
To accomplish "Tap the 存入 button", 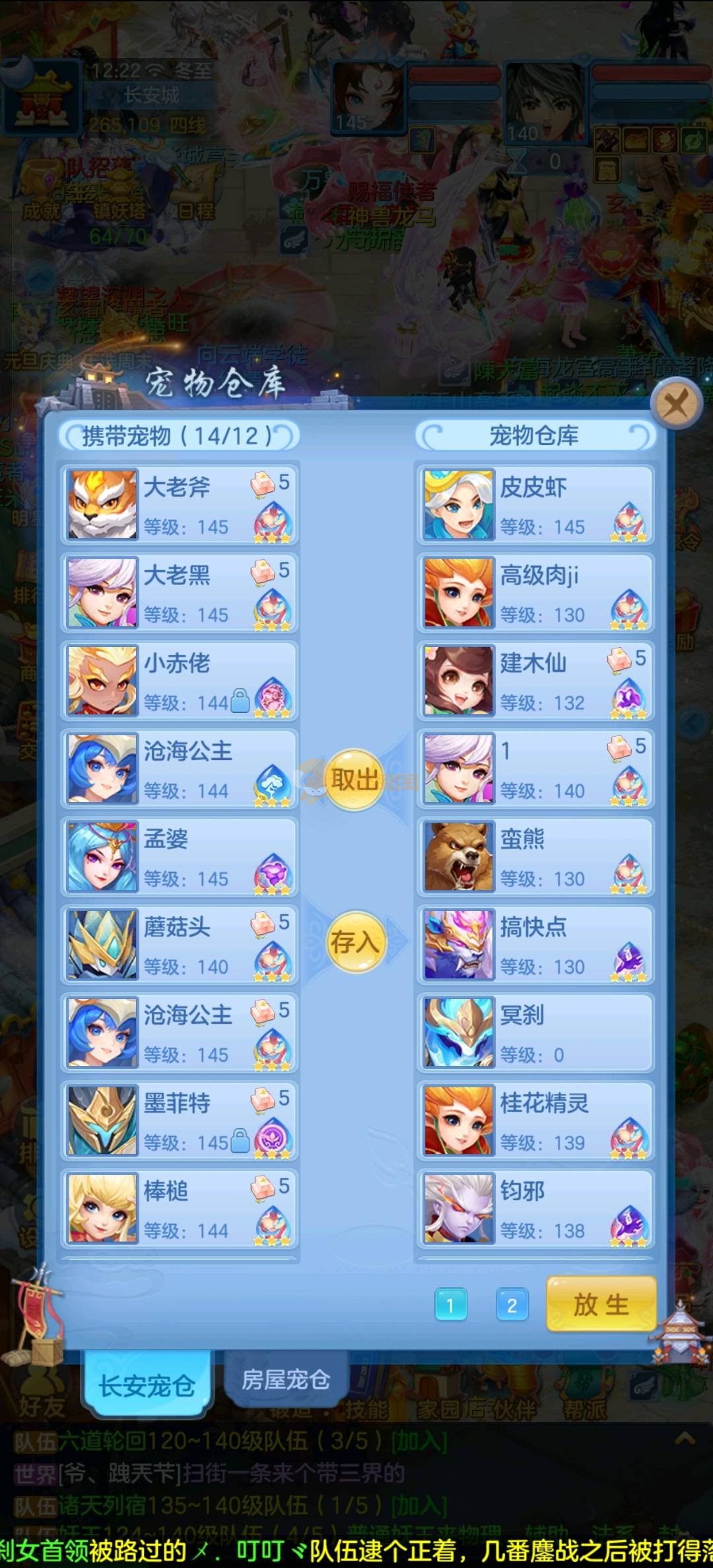I will (x=355, y=942).
